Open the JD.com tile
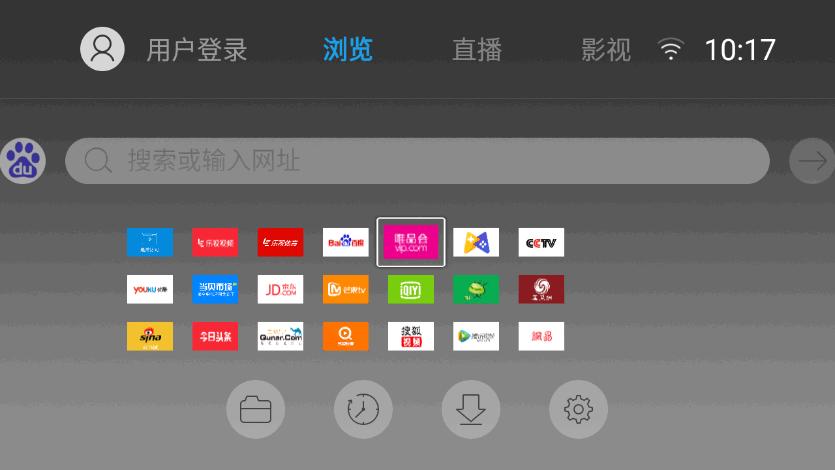The image size is (835, 470). [280, 289]
